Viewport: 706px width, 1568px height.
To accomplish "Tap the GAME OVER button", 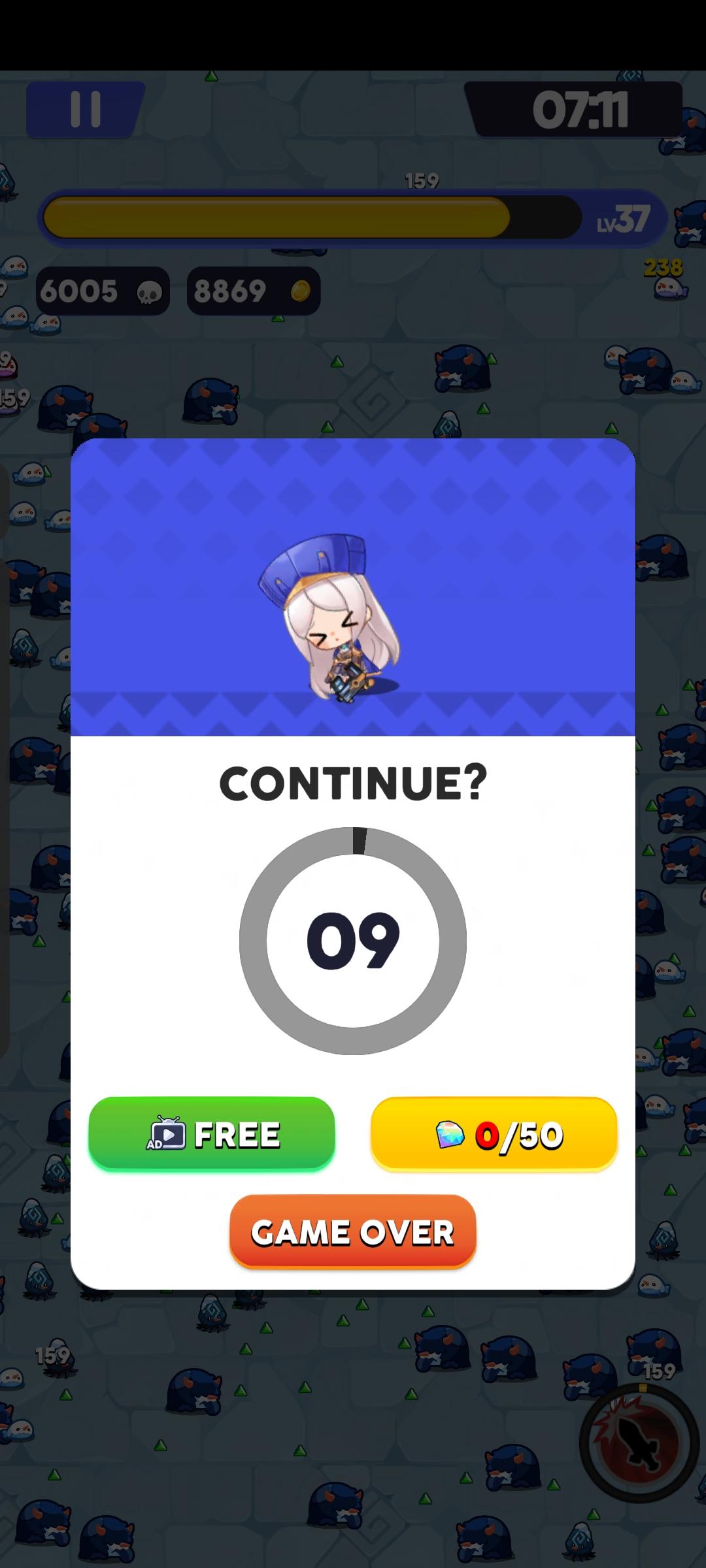I will point(352,1232).
